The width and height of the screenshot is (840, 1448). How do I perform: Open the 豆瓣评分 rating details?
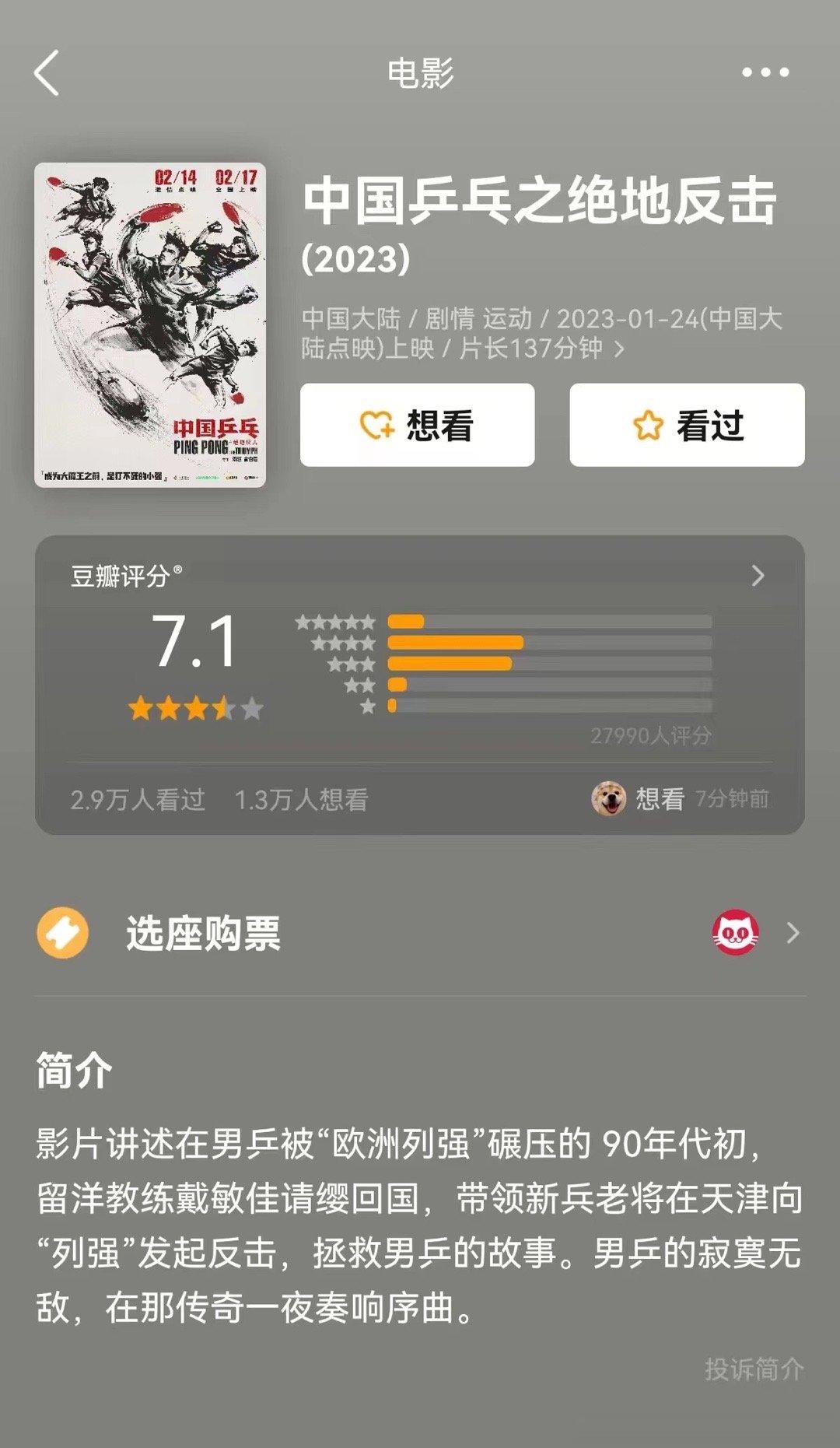pyautogui.click(x=758, y=576)
